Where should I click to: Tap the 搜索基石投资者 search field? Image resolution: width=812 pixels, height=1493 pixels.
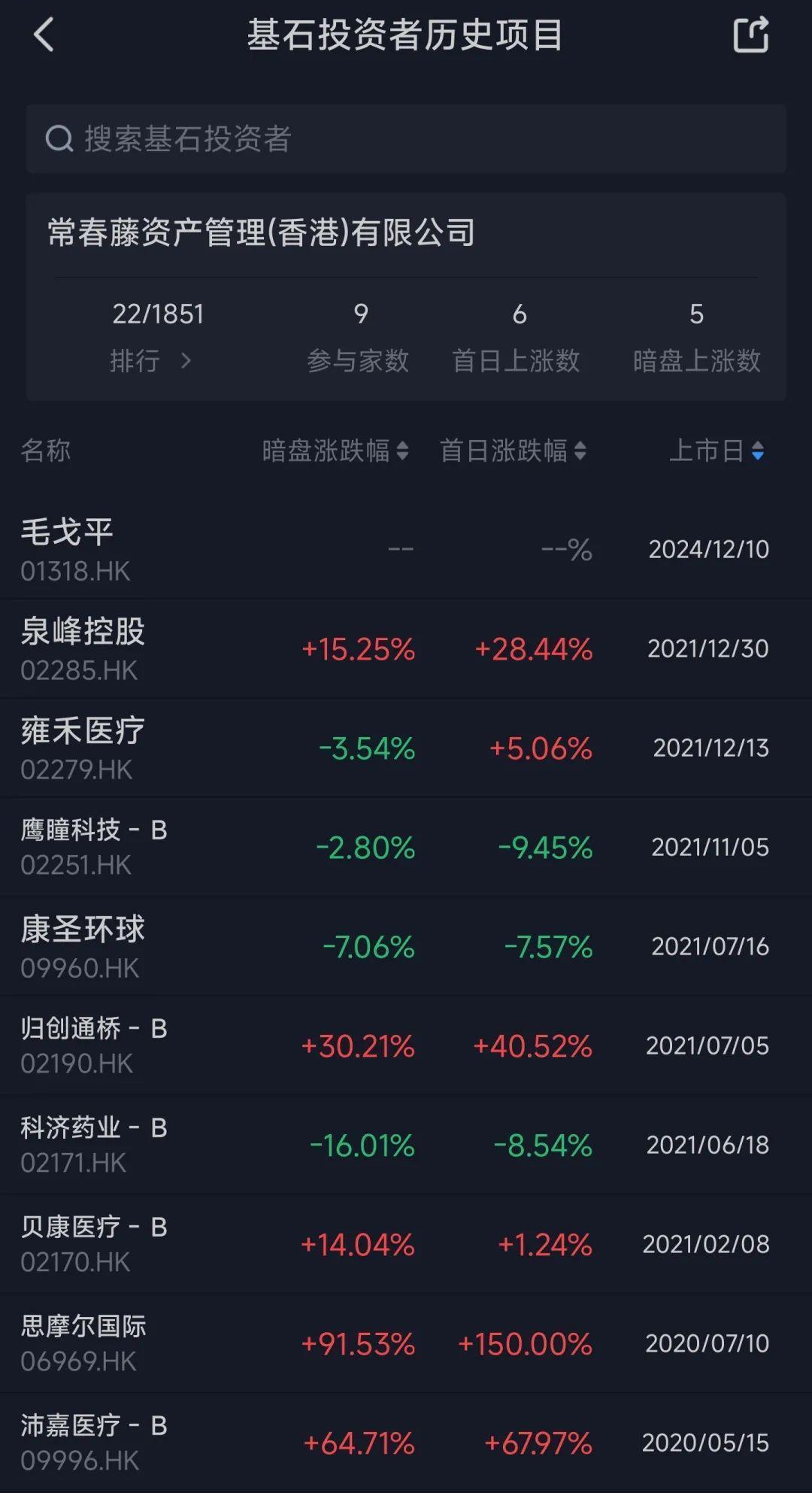[x=406, y=139]
